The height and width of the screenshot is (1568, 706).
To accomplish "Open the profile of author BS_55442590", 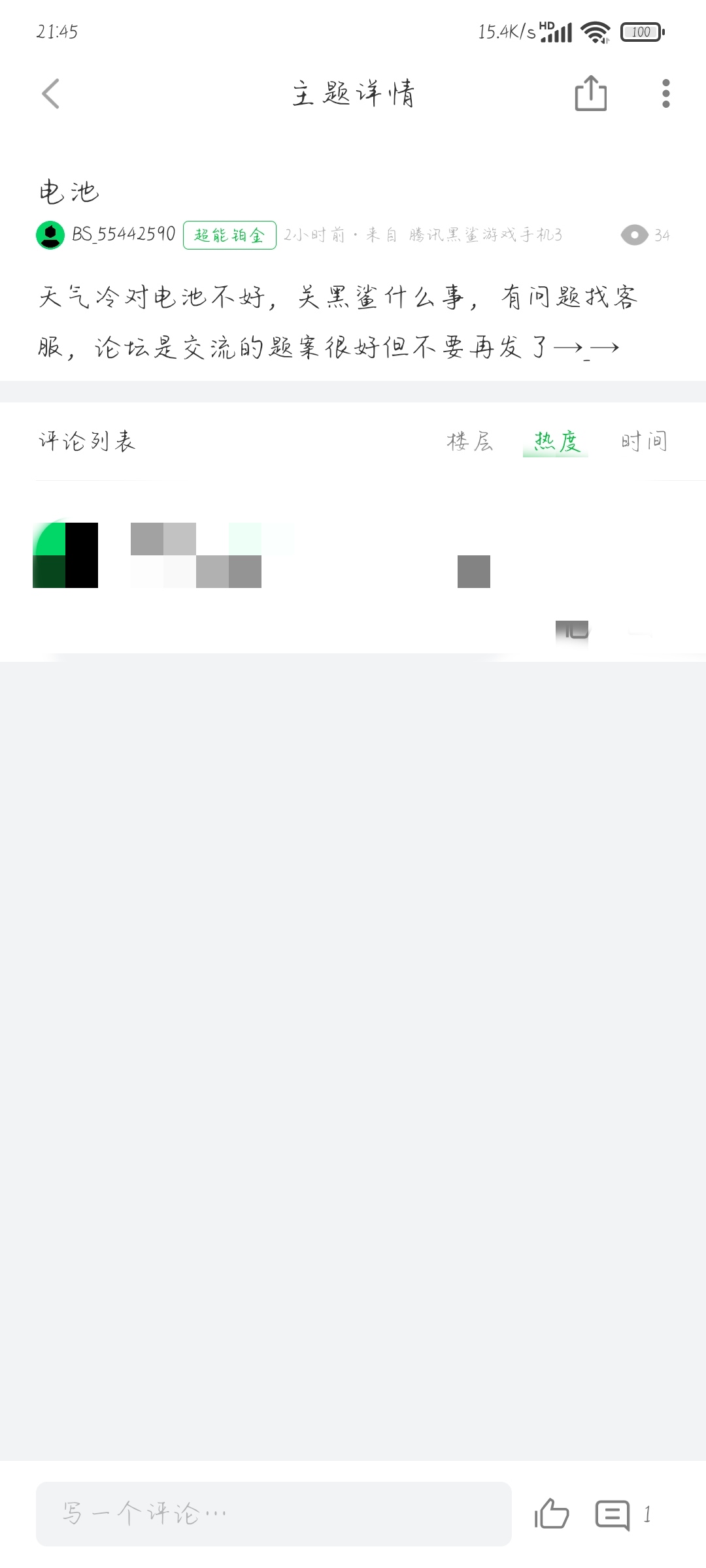I will coord(124,235).
